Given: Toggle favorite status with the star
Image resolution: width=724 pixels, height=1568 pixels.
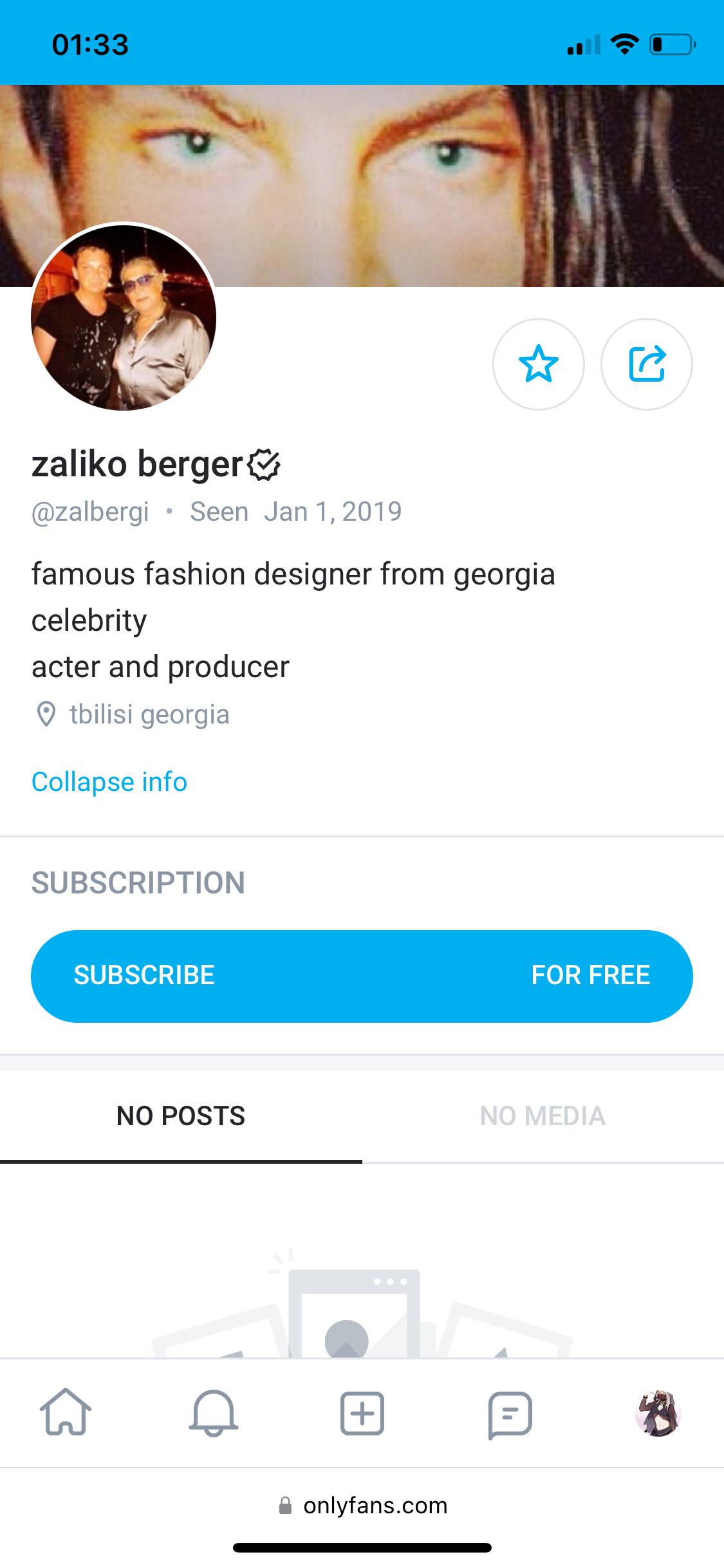Looking at the screenshot, I should [x=539, y=364].
